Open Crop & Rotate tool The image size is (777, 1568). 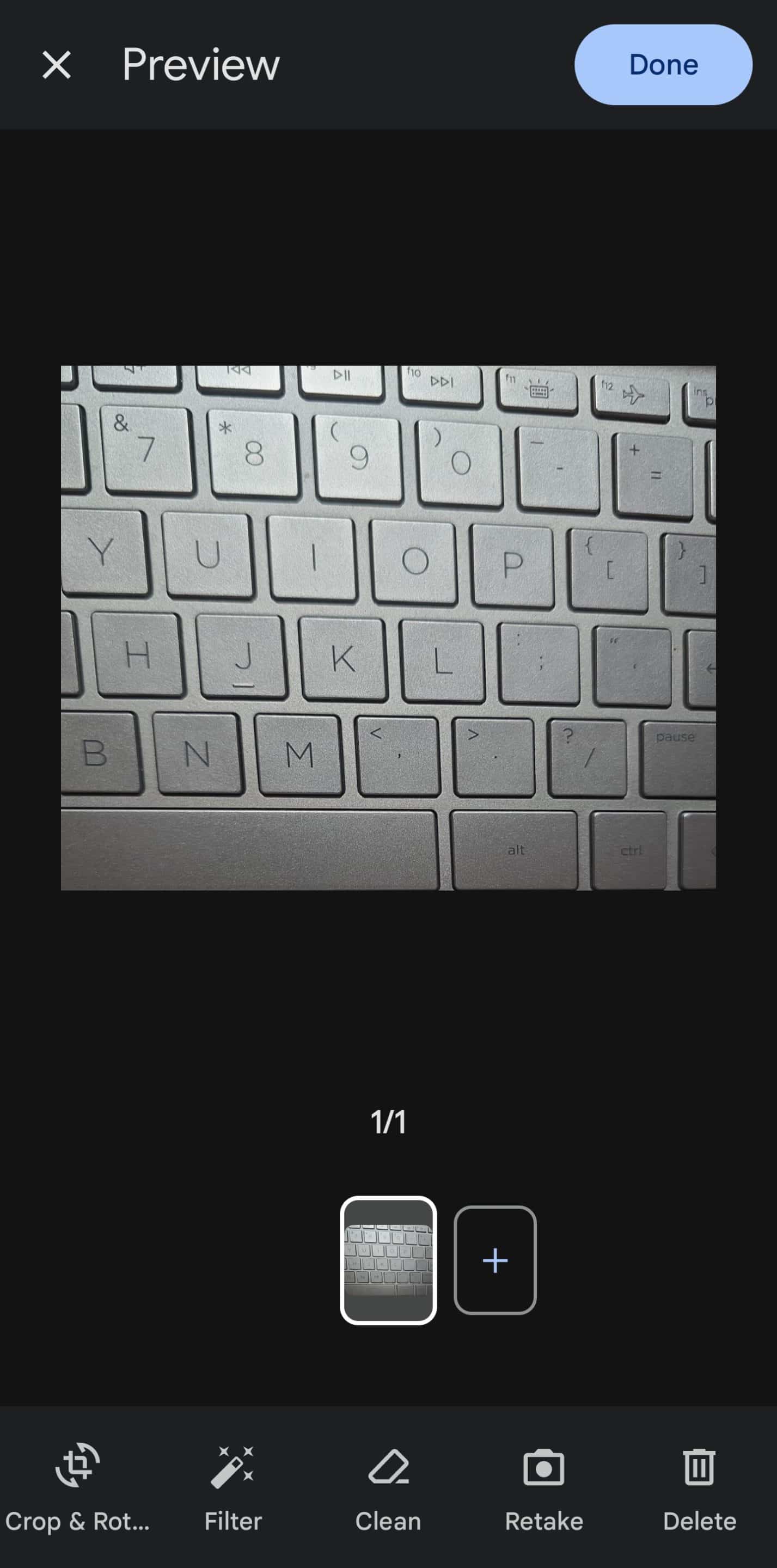pos(77,1487)
